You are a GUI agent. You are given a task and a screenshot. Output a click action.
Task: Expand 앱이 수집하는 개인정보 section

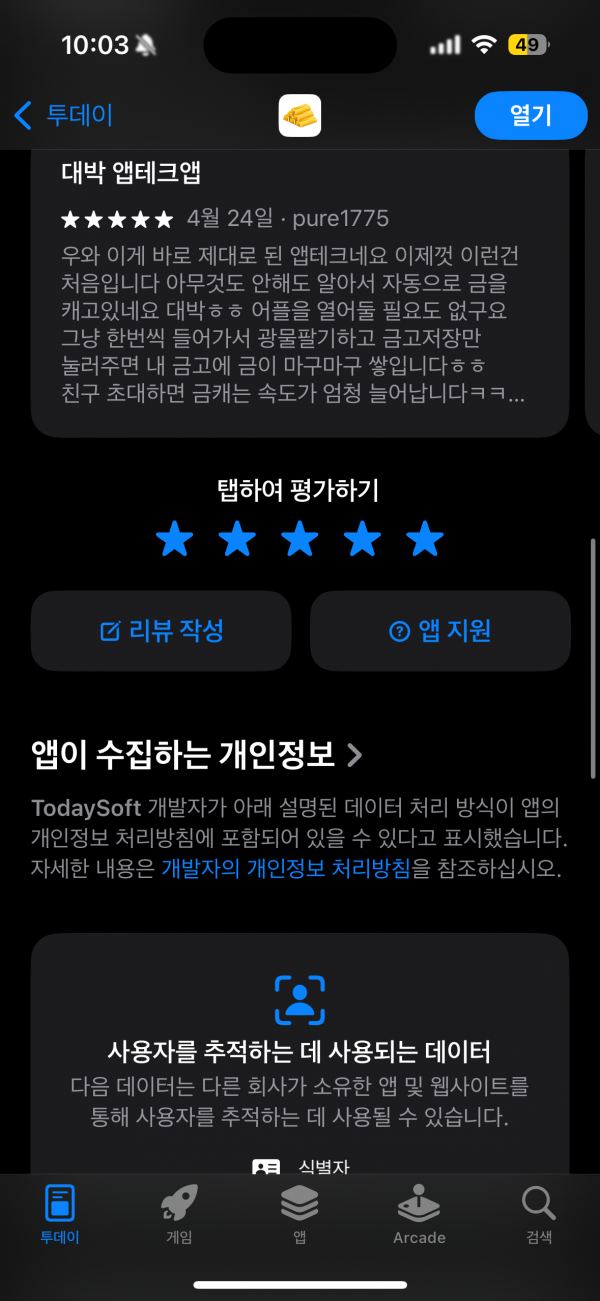197,754
